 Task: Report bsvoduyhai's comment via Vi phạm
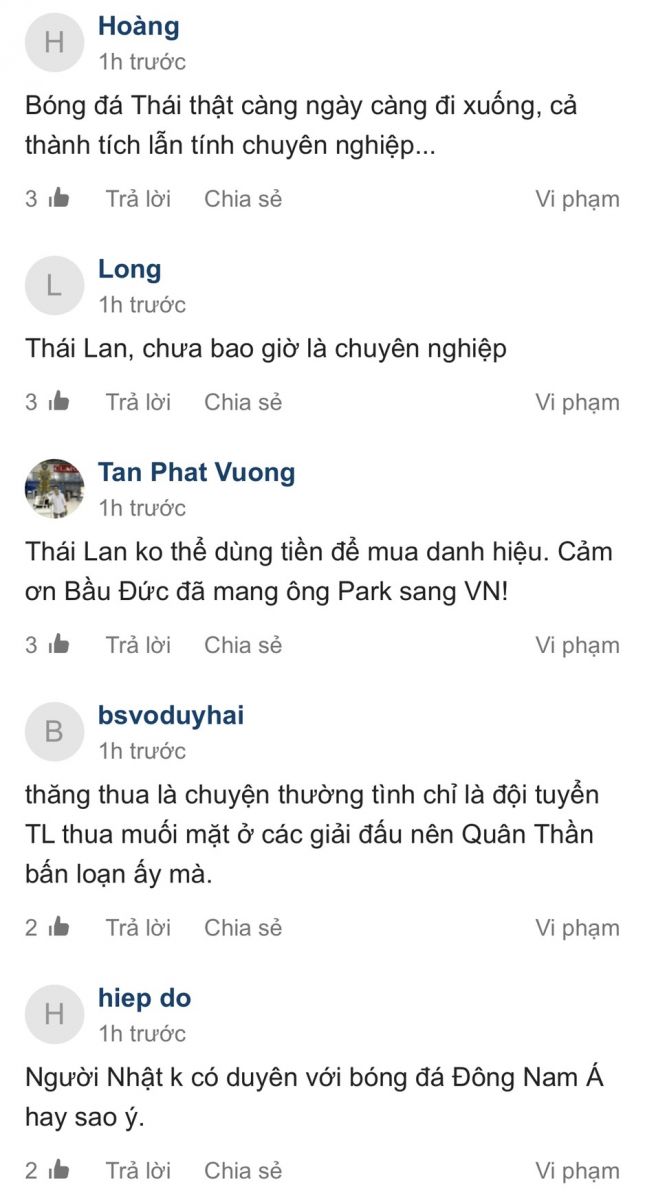point(577,928)
